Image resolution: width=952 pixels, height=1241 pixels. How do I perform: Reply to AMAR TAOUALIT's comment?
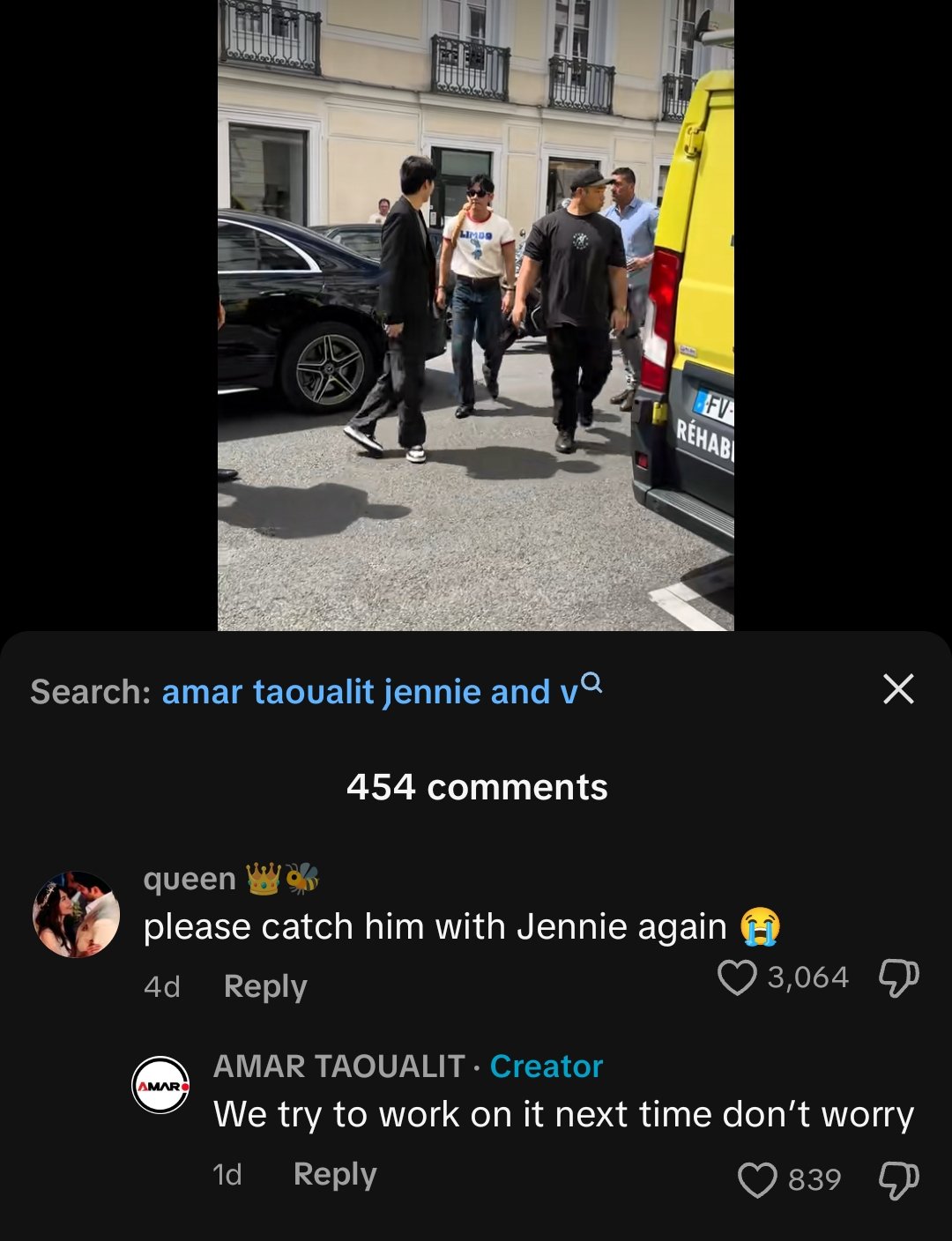click(334, 1174)
